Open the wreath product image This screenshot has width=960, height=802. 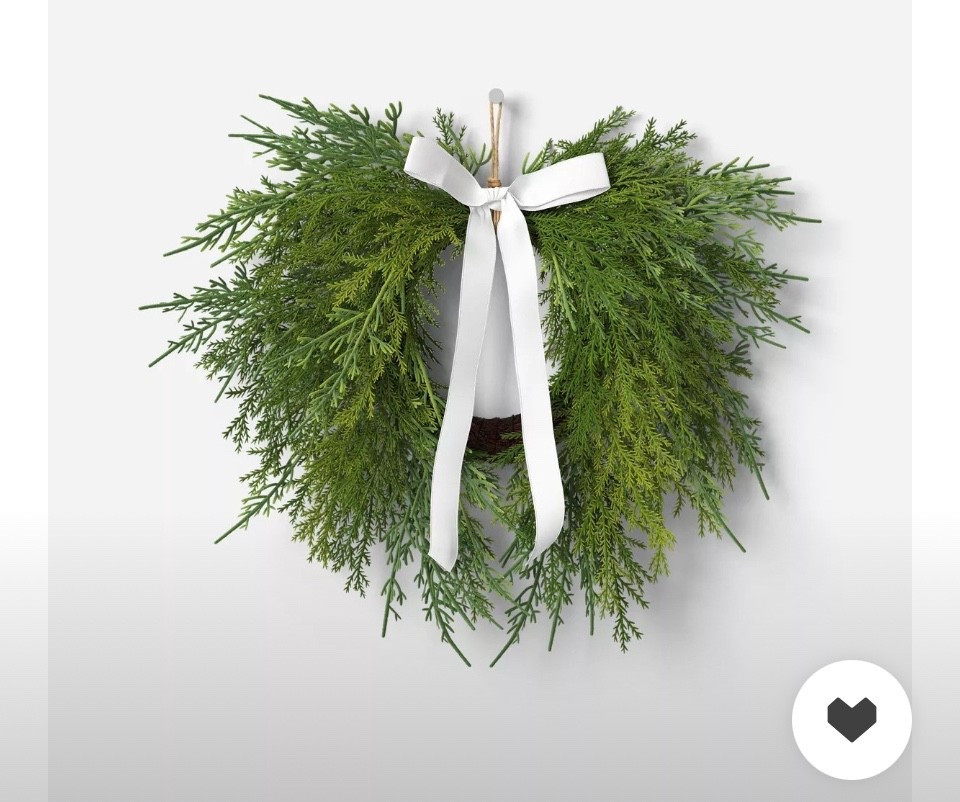click(x=480, y=380)
